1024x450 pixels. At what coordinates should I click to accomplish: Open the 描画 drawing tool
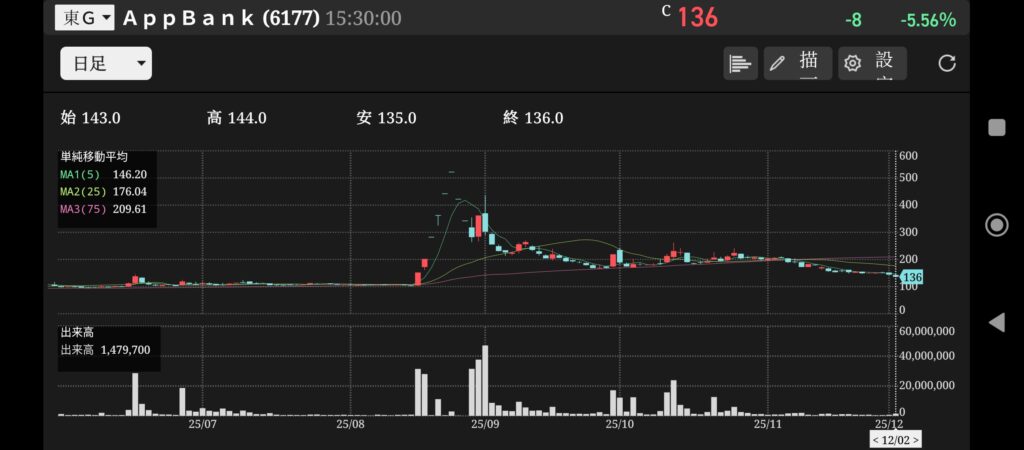pyautogui.click(x=797, y=64)
